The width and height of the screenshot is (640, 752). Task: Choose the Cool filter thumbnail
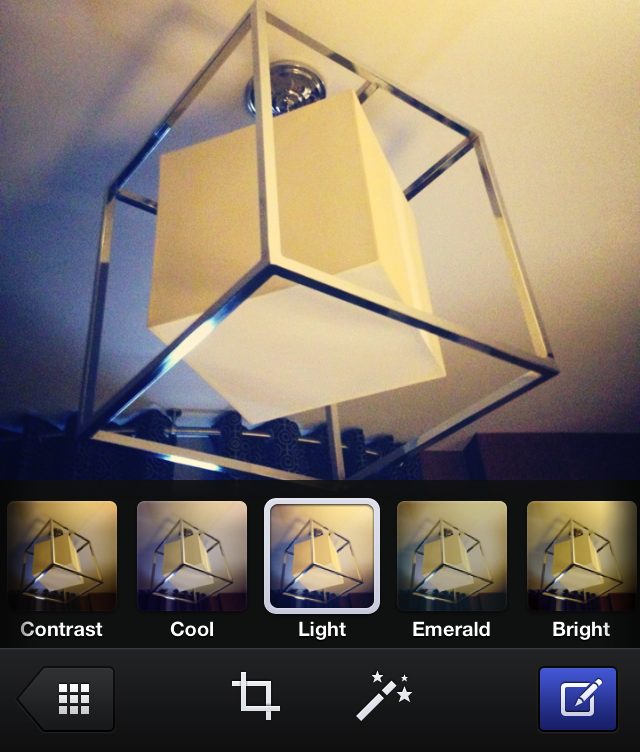click(192, 556)
